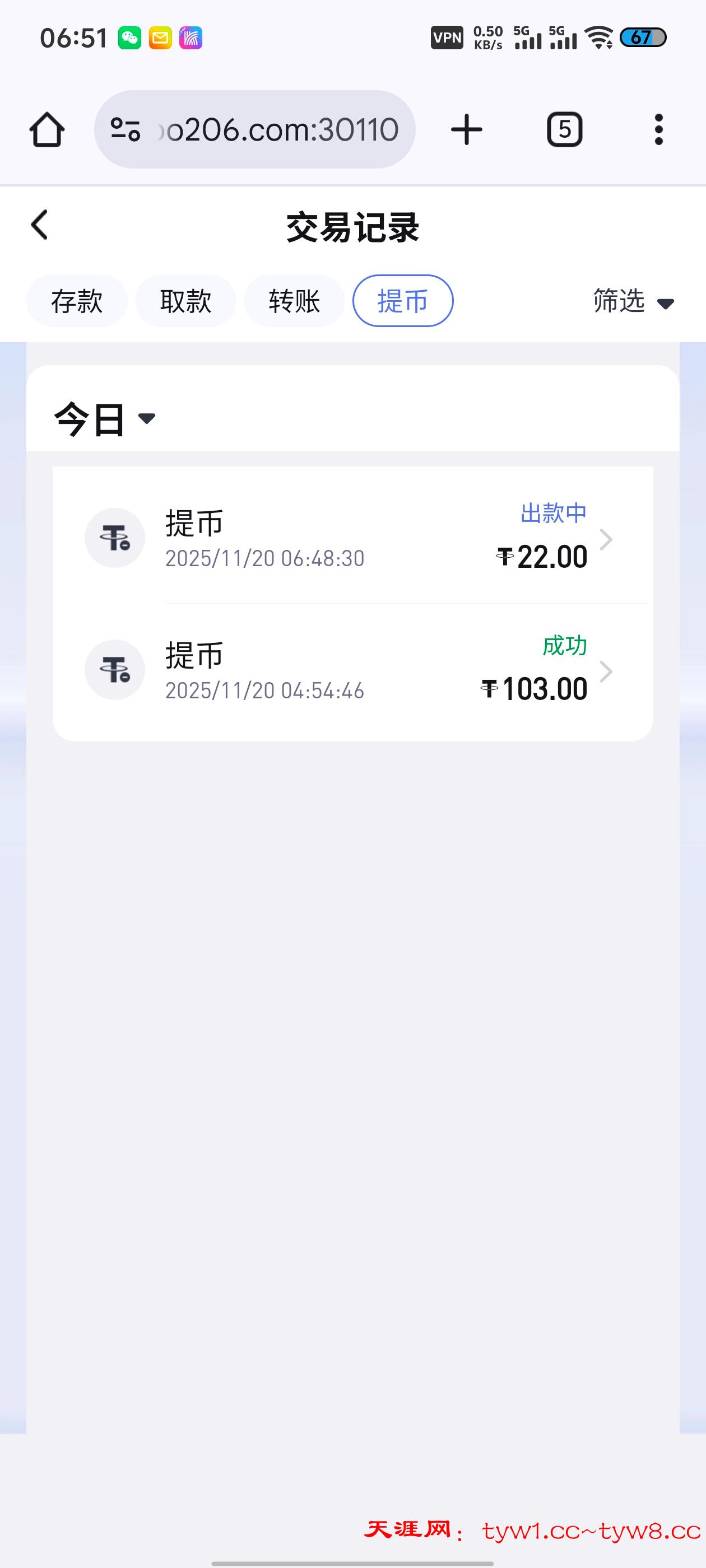Go back from 交易记录 page
The image size is (706, 1568).
coord(40,225)
